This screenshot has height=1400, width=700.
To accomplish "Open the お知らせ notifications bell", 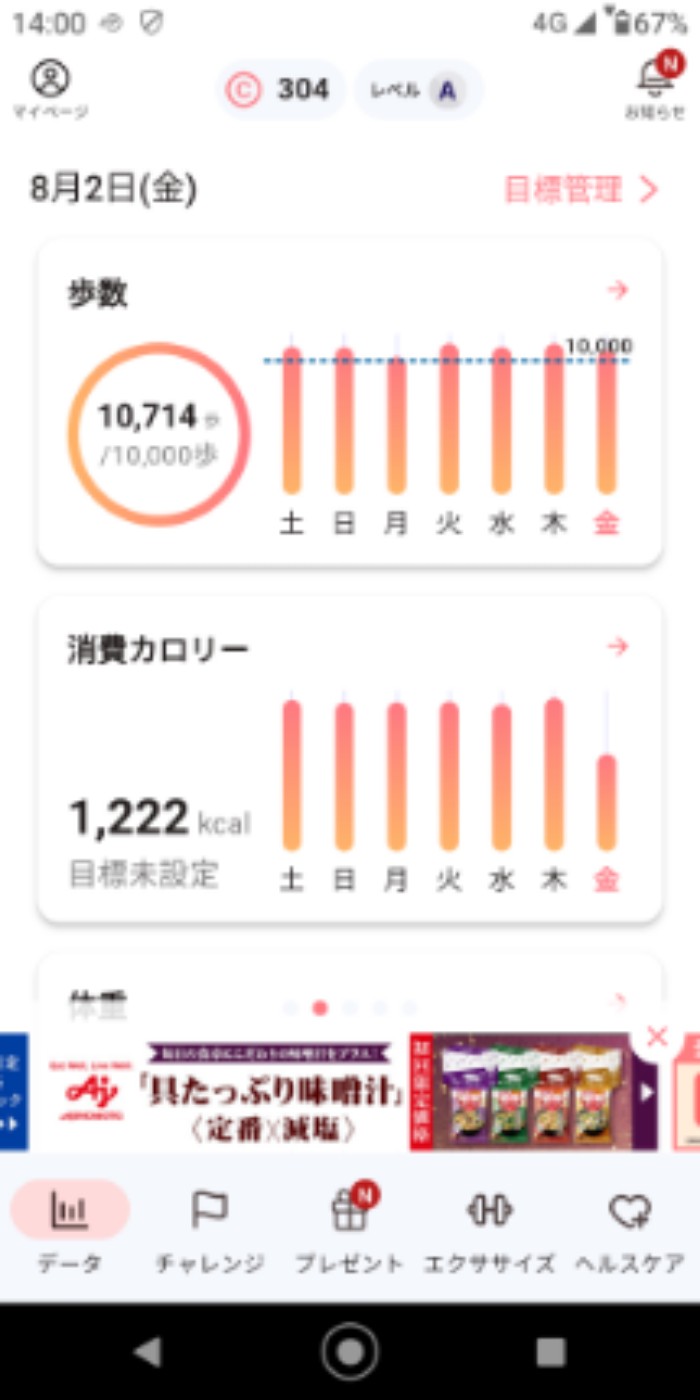I will [x=655, y=86].
